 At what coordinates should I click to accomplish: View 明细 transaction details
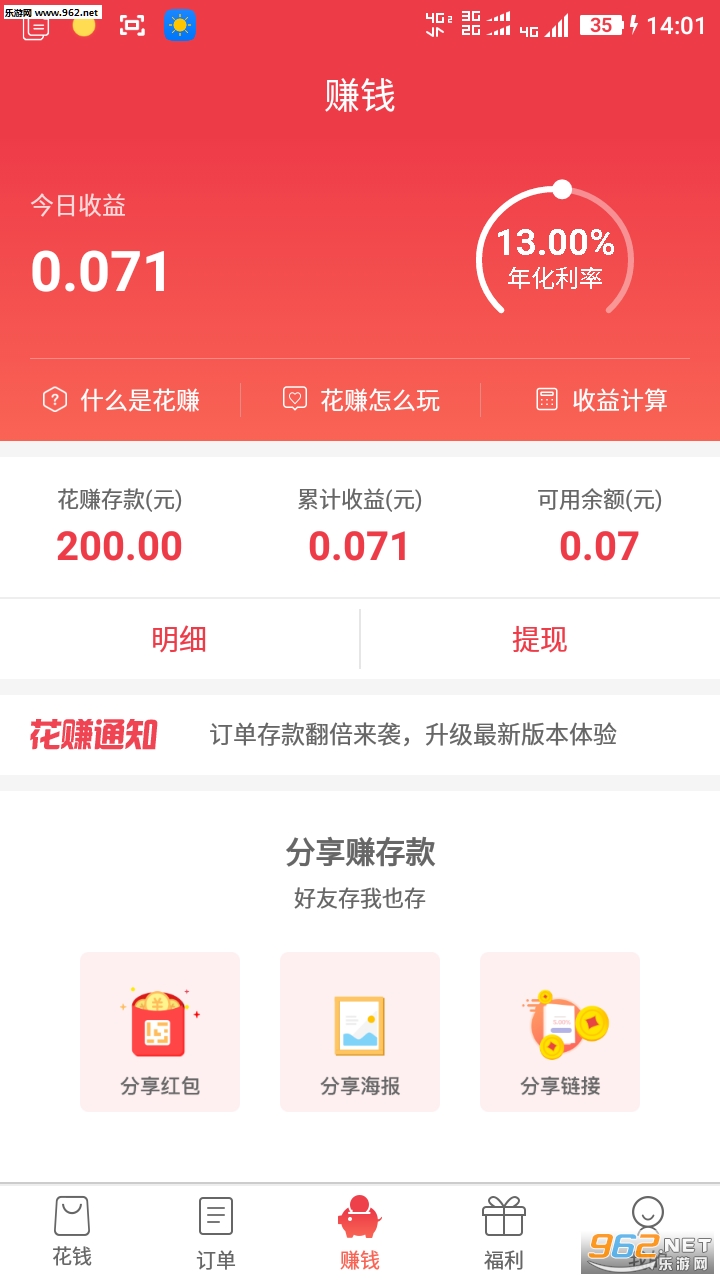(179, 639)
